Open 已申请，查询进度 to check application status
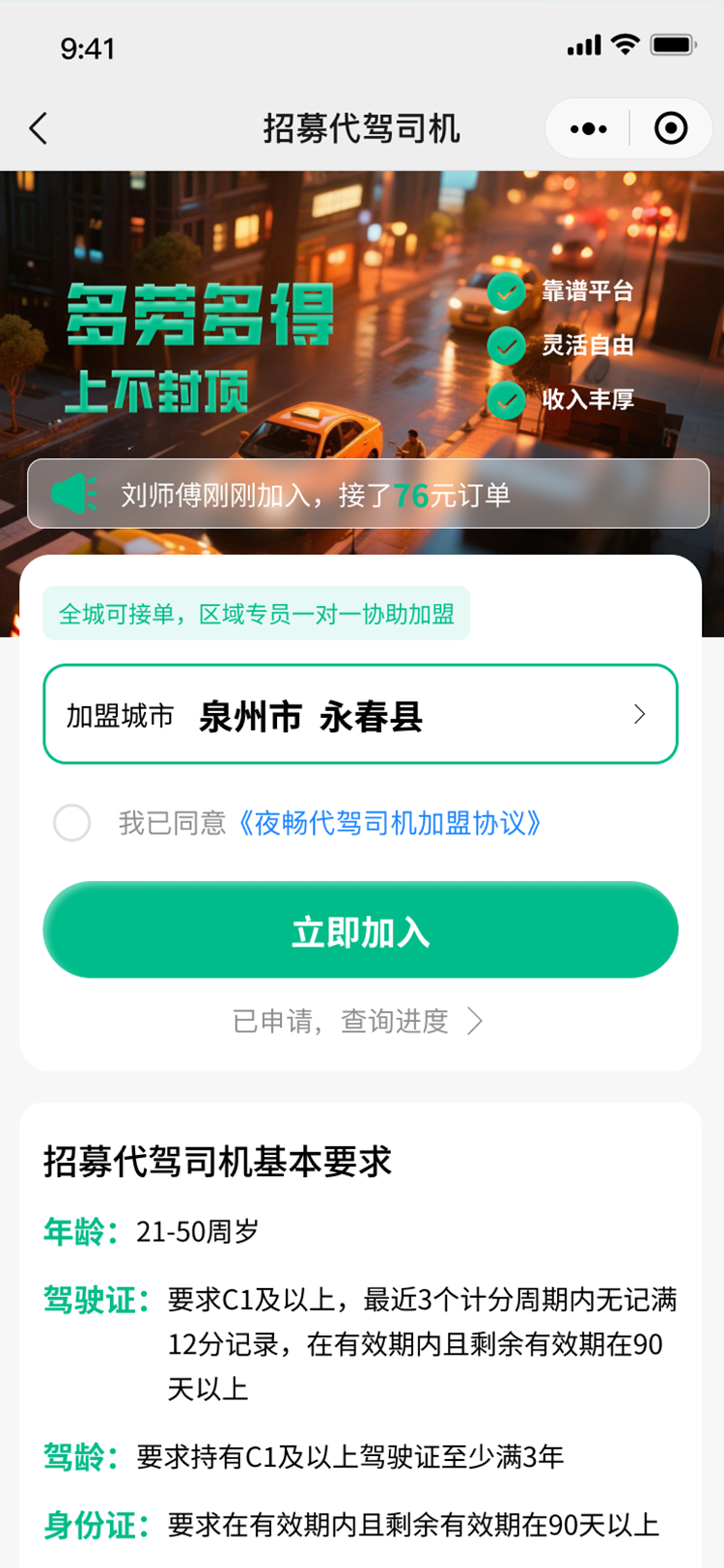 click(357, 1021)
